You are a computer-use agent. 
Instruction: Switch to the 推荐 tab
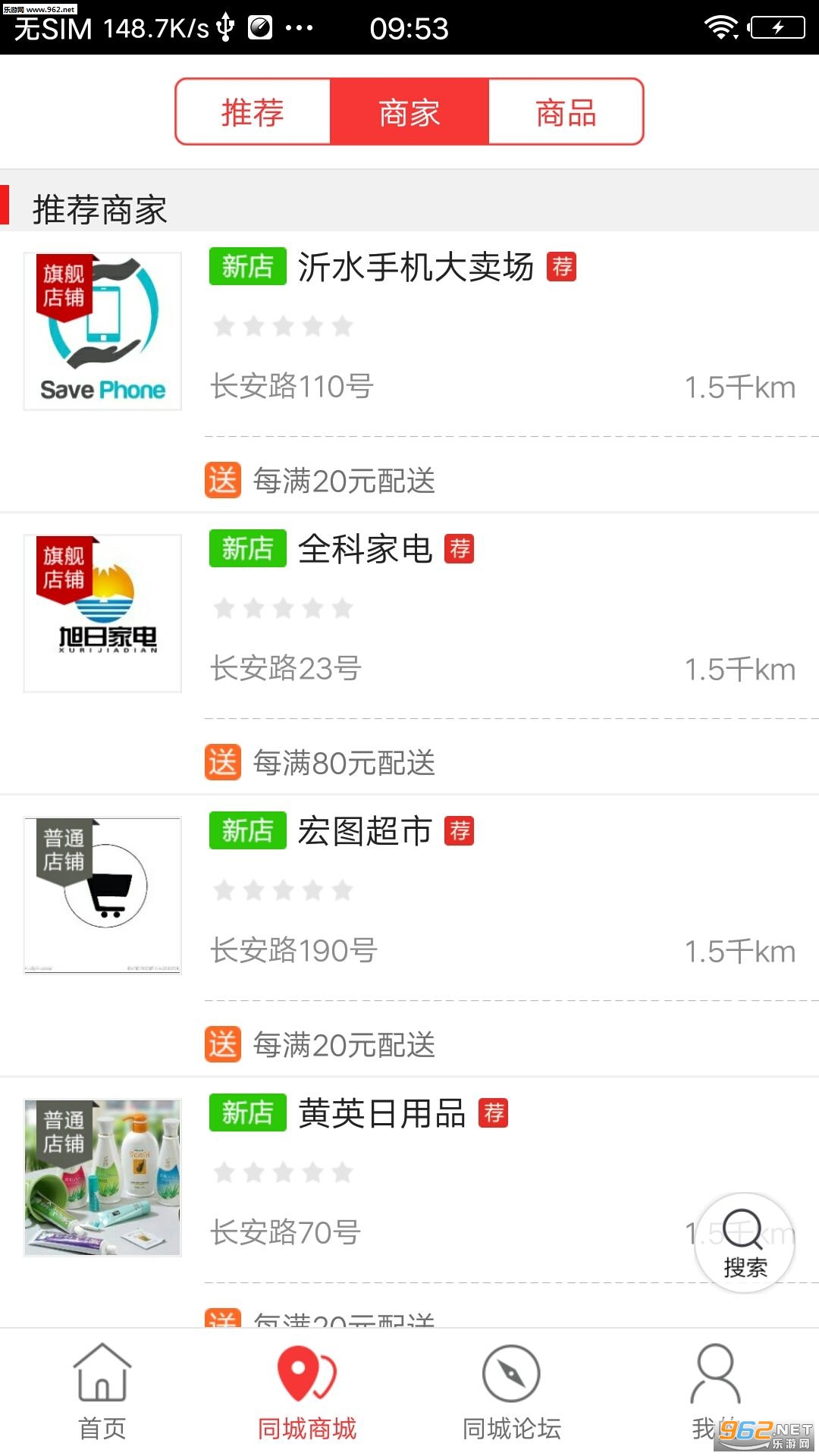click(x=253, y=112)
